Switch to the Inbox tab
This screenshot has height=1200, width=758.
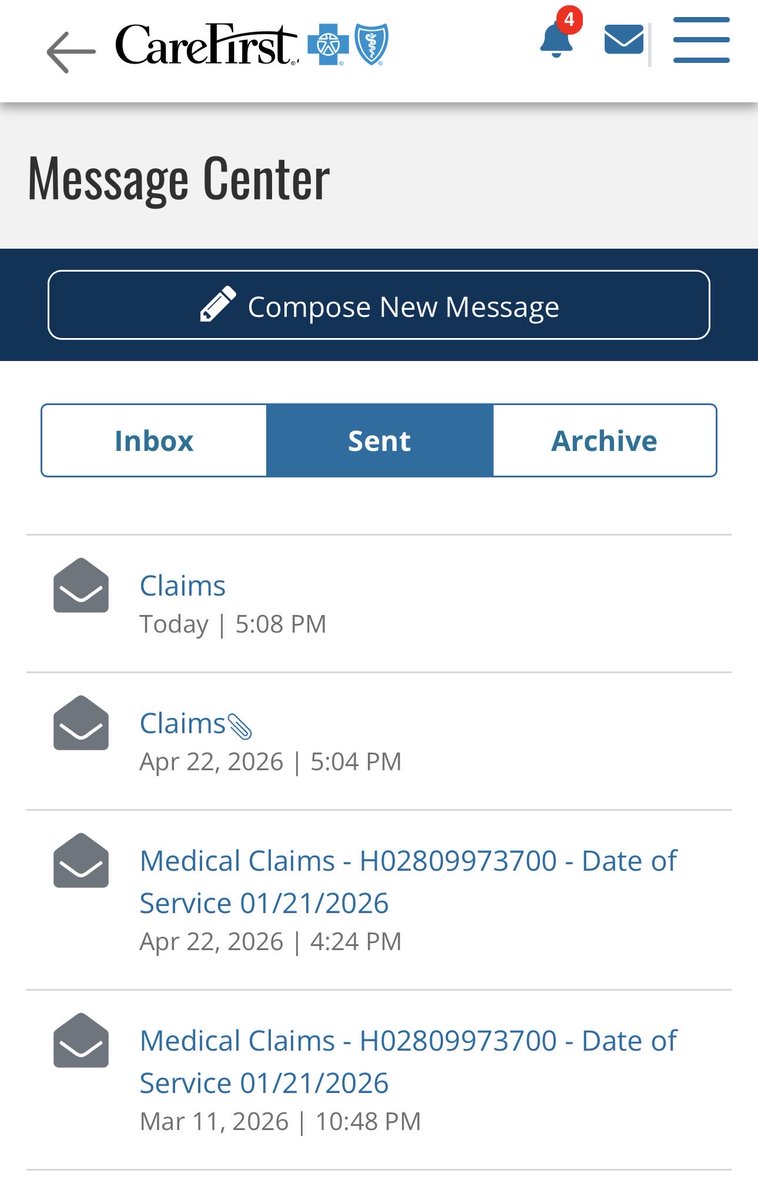[x=154, y=440]
